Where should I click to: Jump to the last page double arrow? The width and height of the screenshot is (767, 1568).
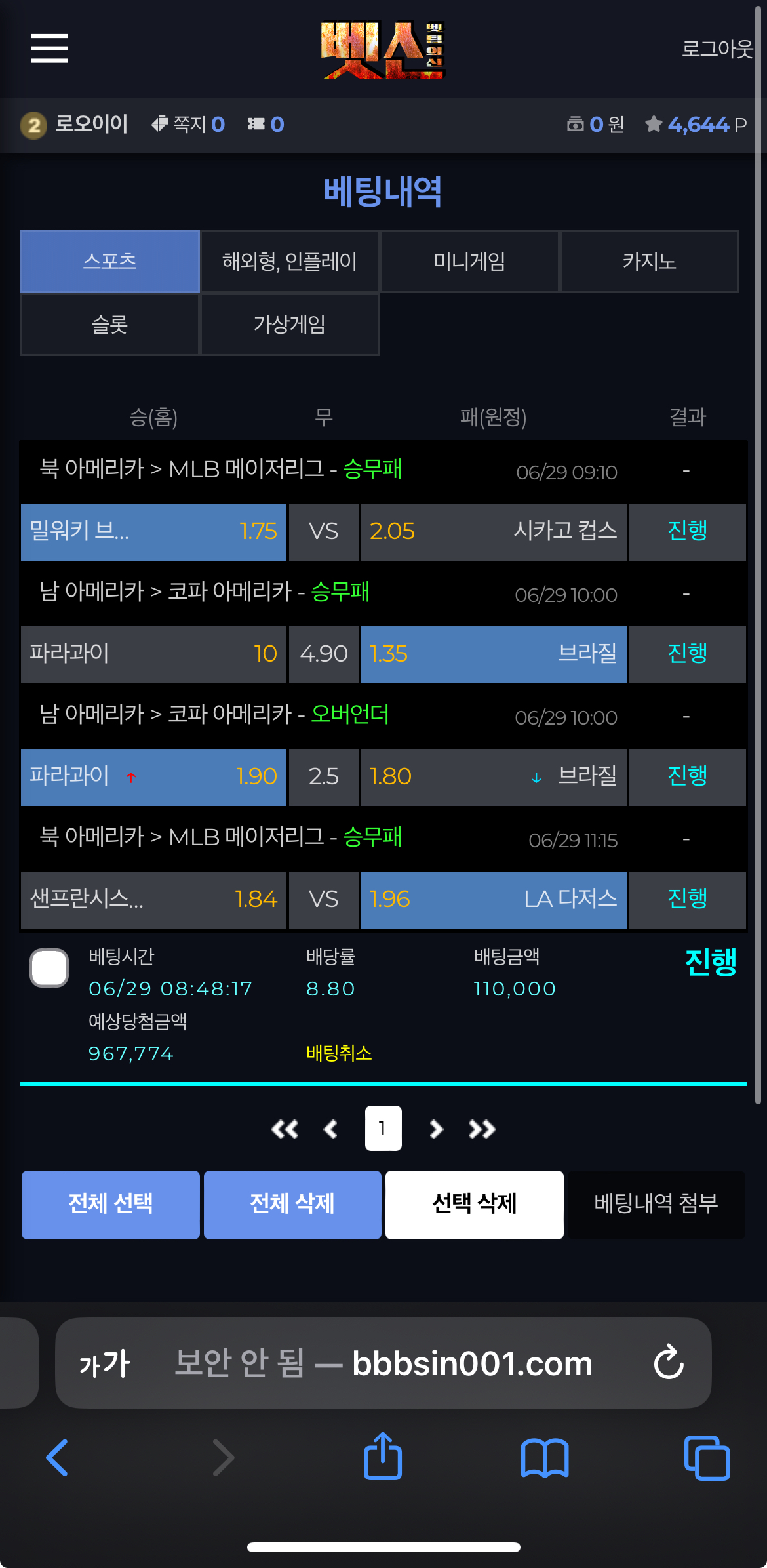coord(482,1129)
